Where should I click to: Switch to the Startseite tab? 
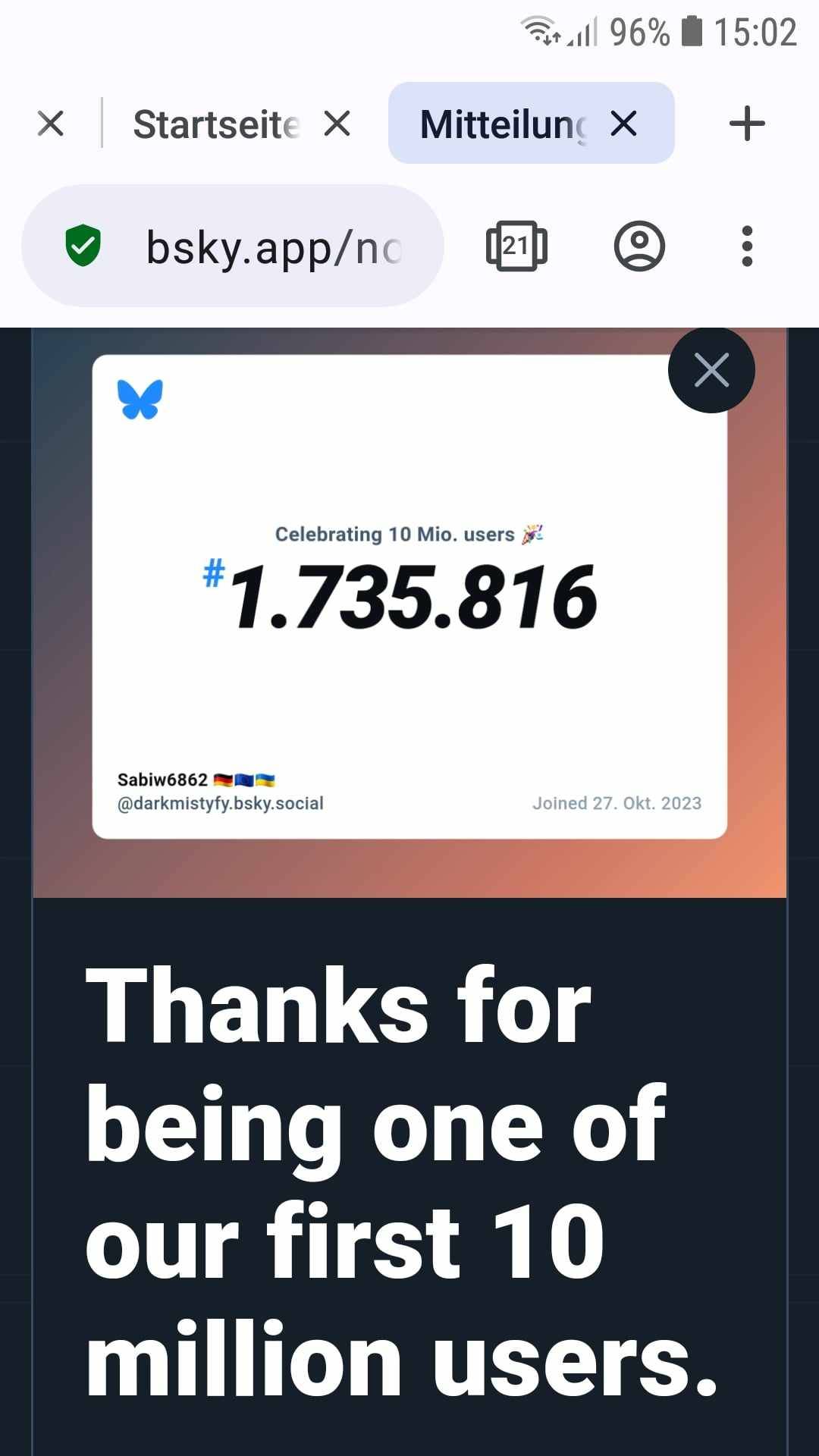[x=216, y=124]
